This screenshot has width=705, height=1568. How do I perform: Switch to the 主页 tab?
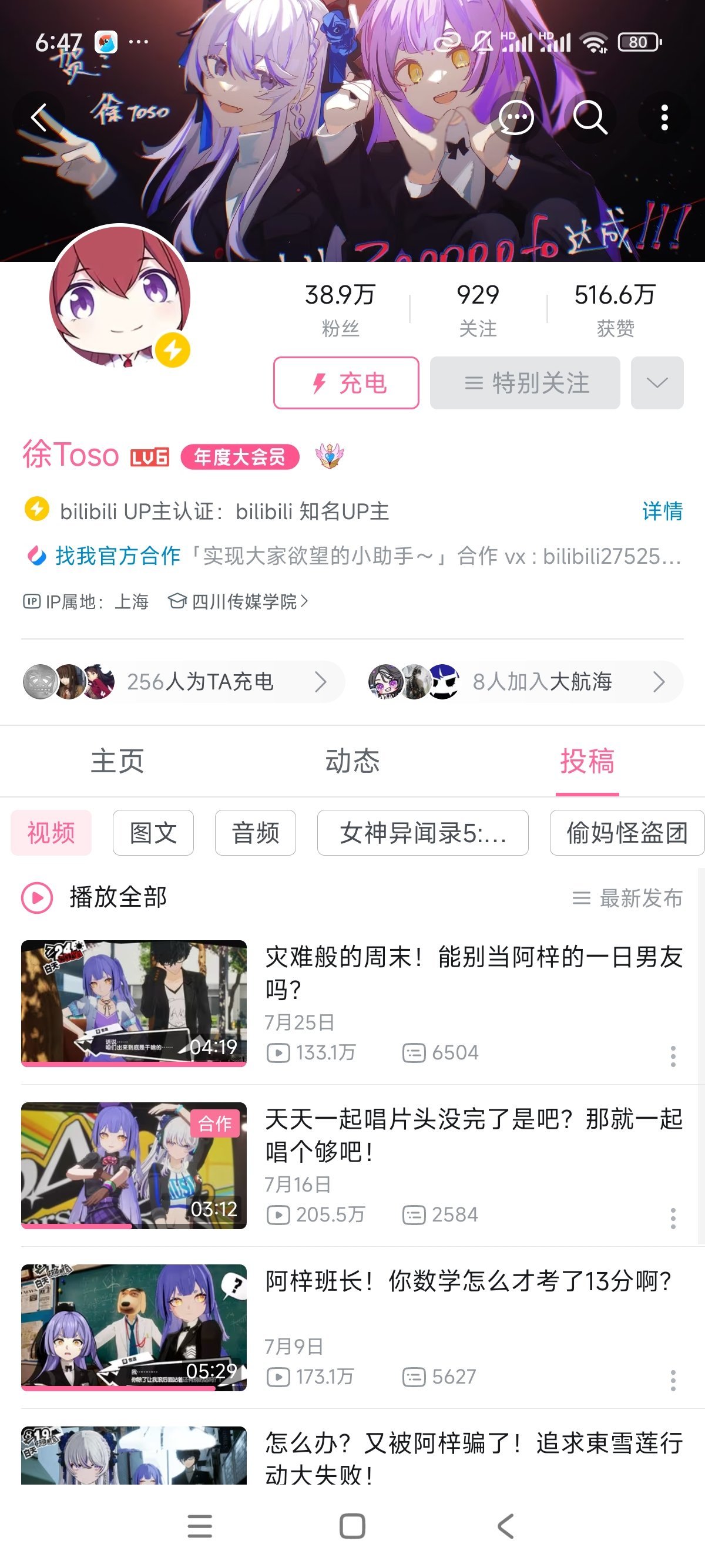(x=117, y=761)
